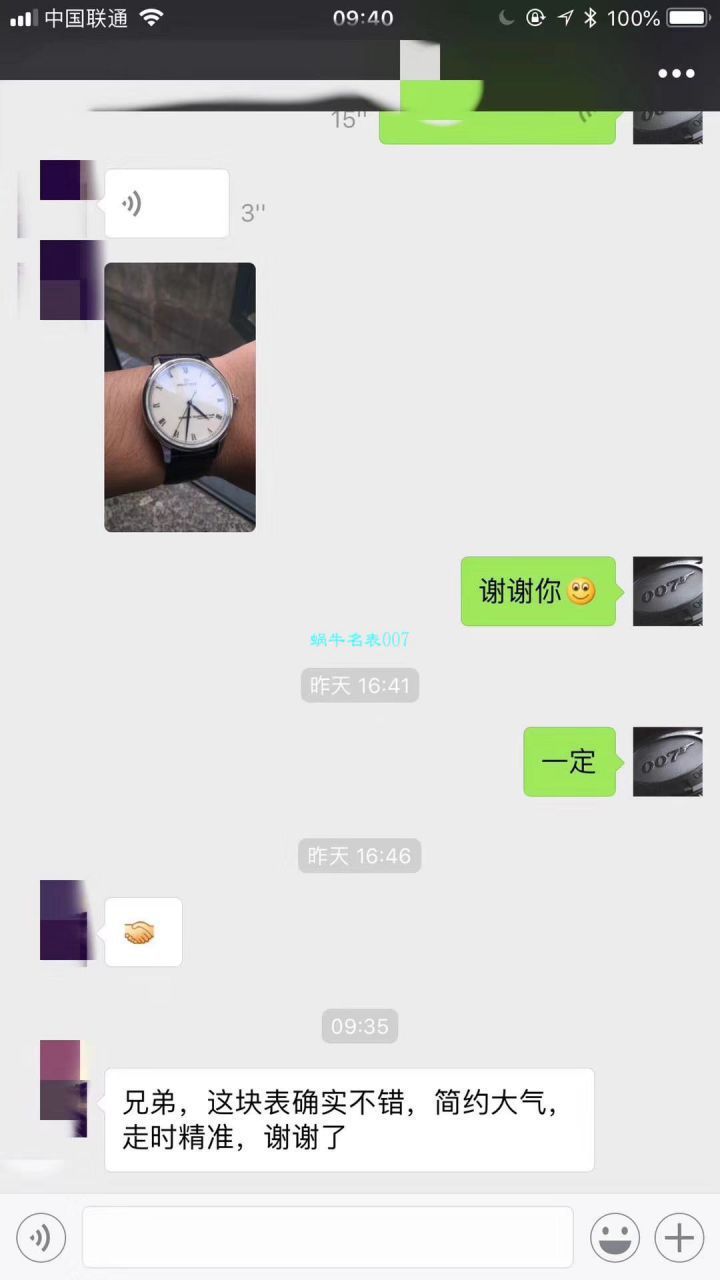720x1280 pixels.
Task: Tap the message text input field
Action: [x=327, y=1237]
